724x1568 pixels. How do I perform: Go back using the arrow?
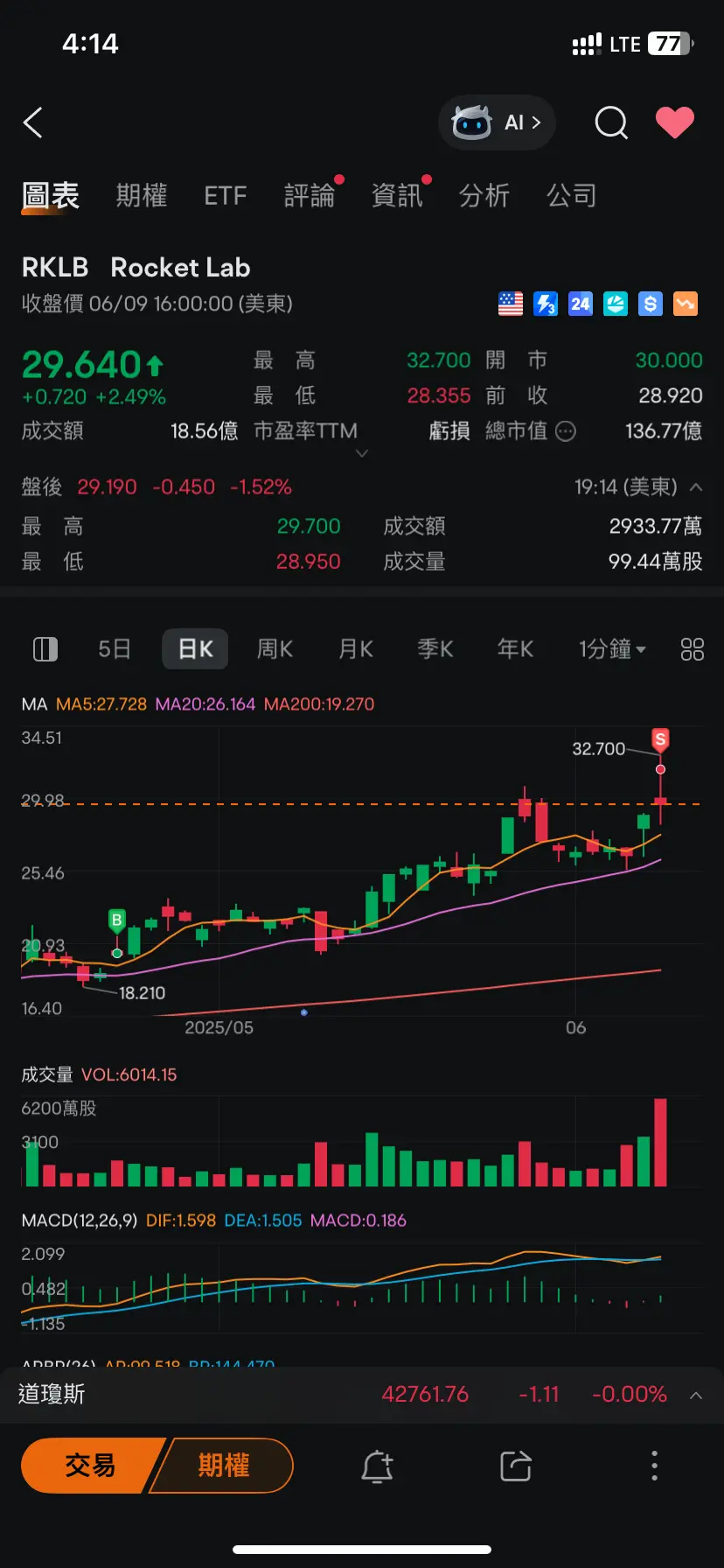pos(33,123)
